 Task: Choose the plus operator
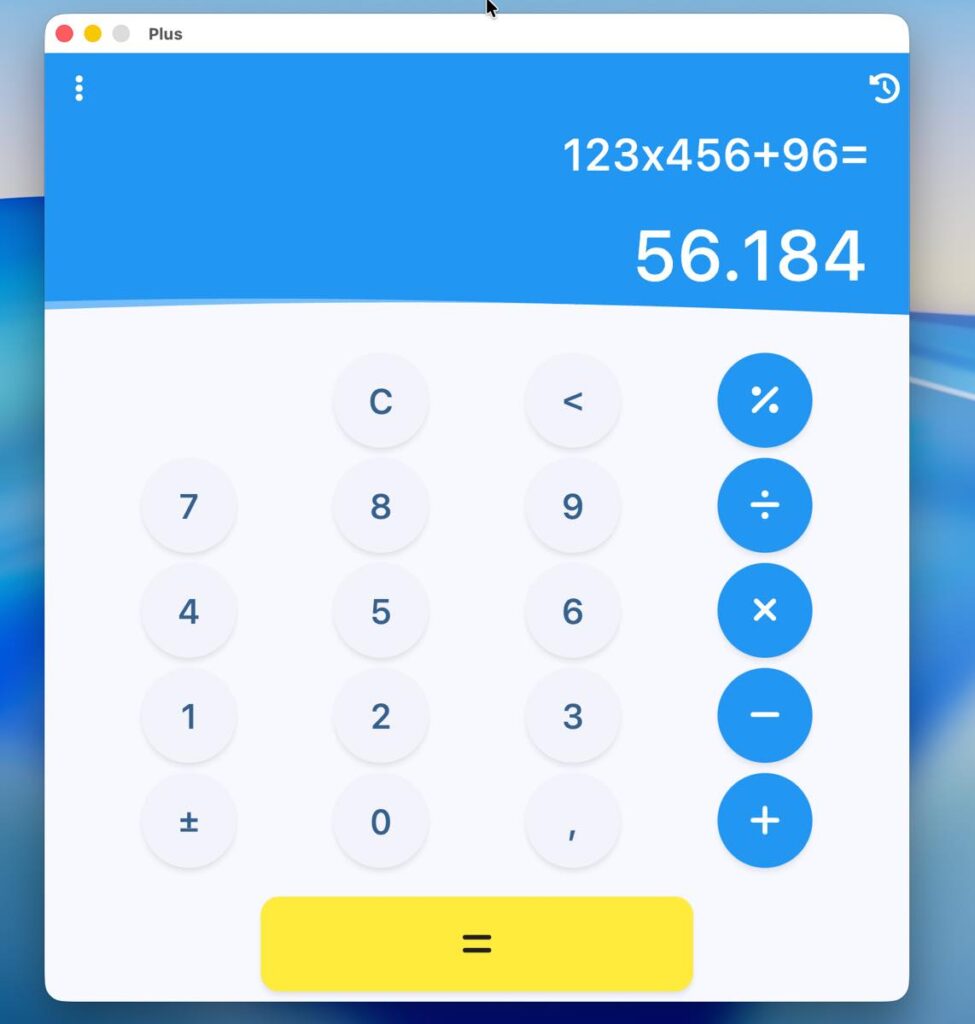click(x=764, y=821)
